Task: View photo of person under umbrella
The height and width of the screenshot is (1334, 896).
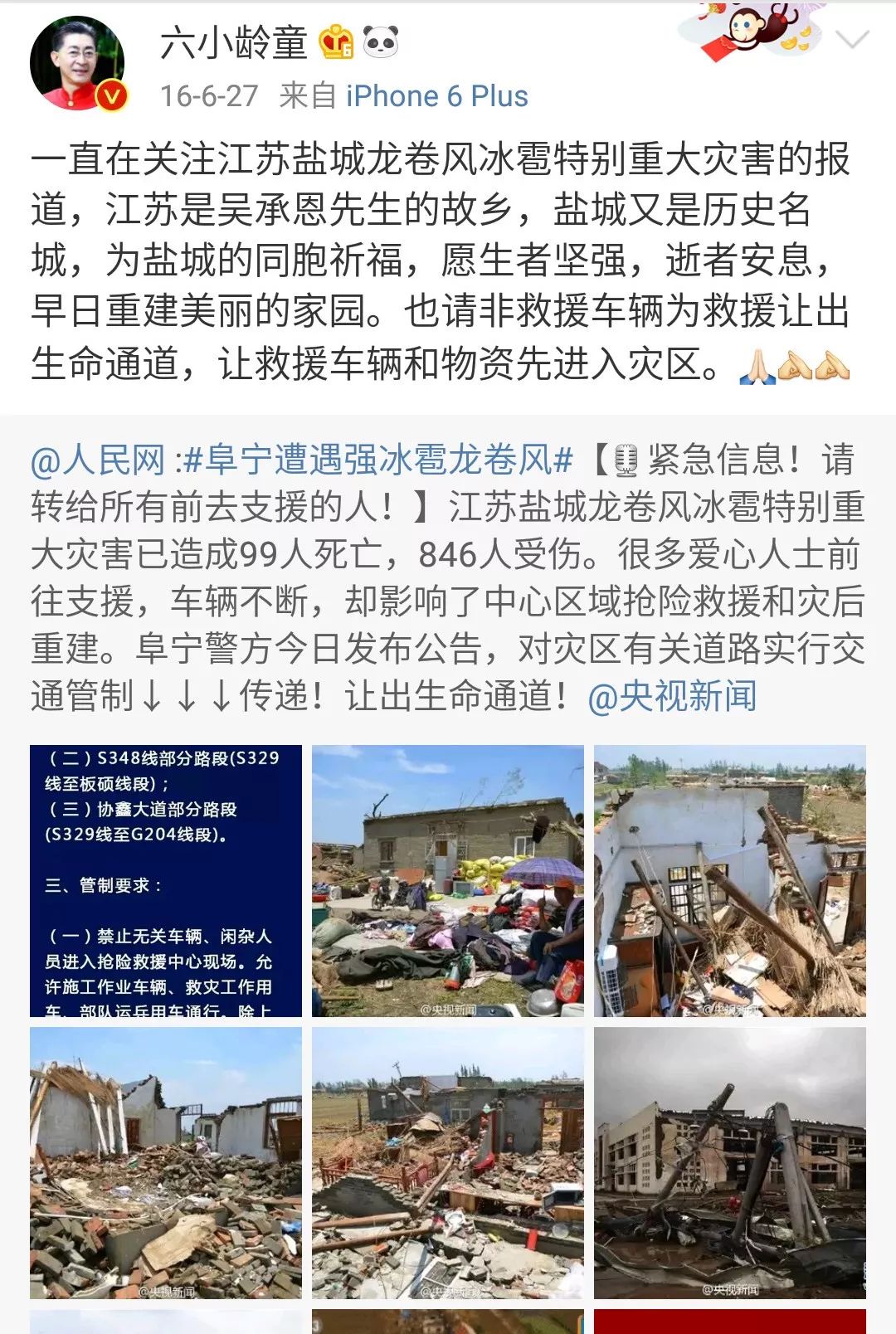Action: click(x=448, y=880)
